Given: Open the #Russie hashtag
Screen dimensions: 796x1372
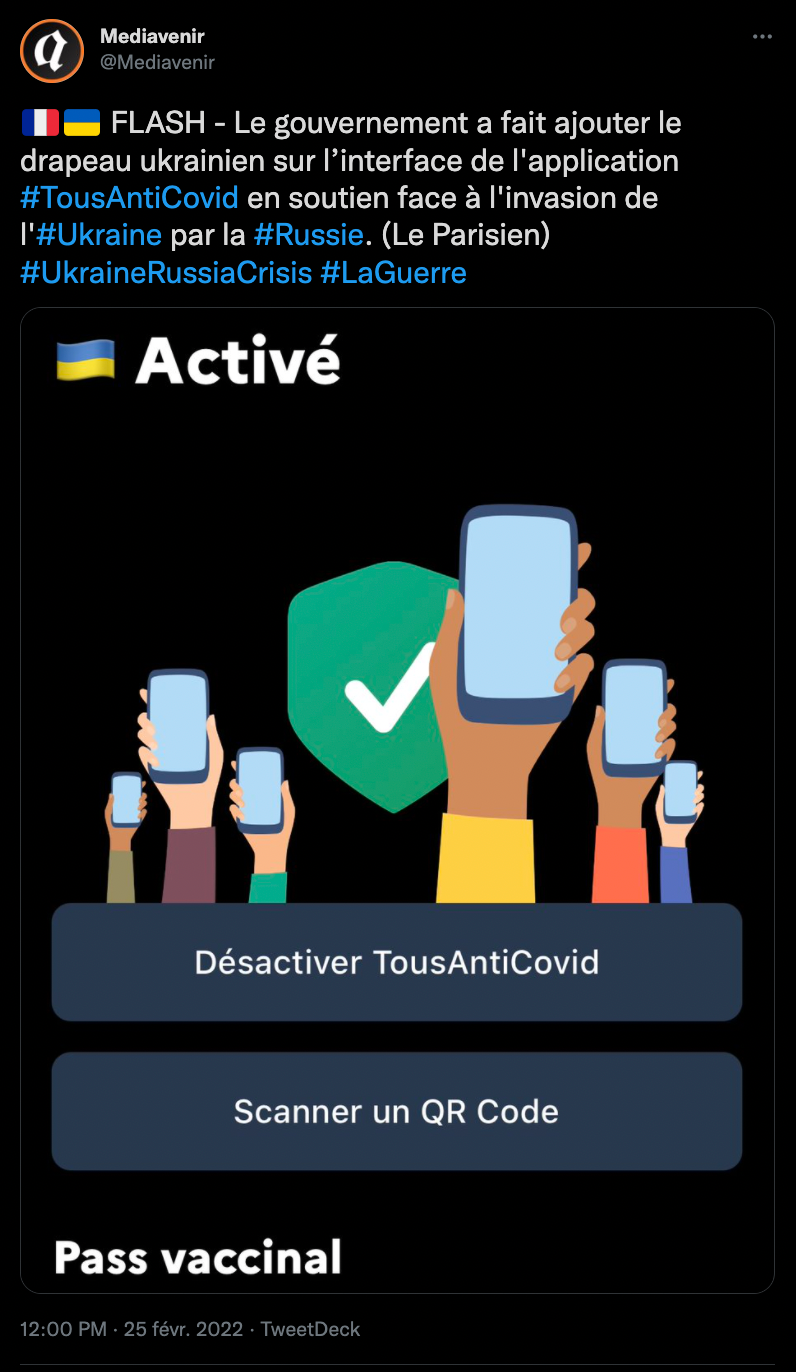Looking at the screenshot, I should tap(307, 234).
